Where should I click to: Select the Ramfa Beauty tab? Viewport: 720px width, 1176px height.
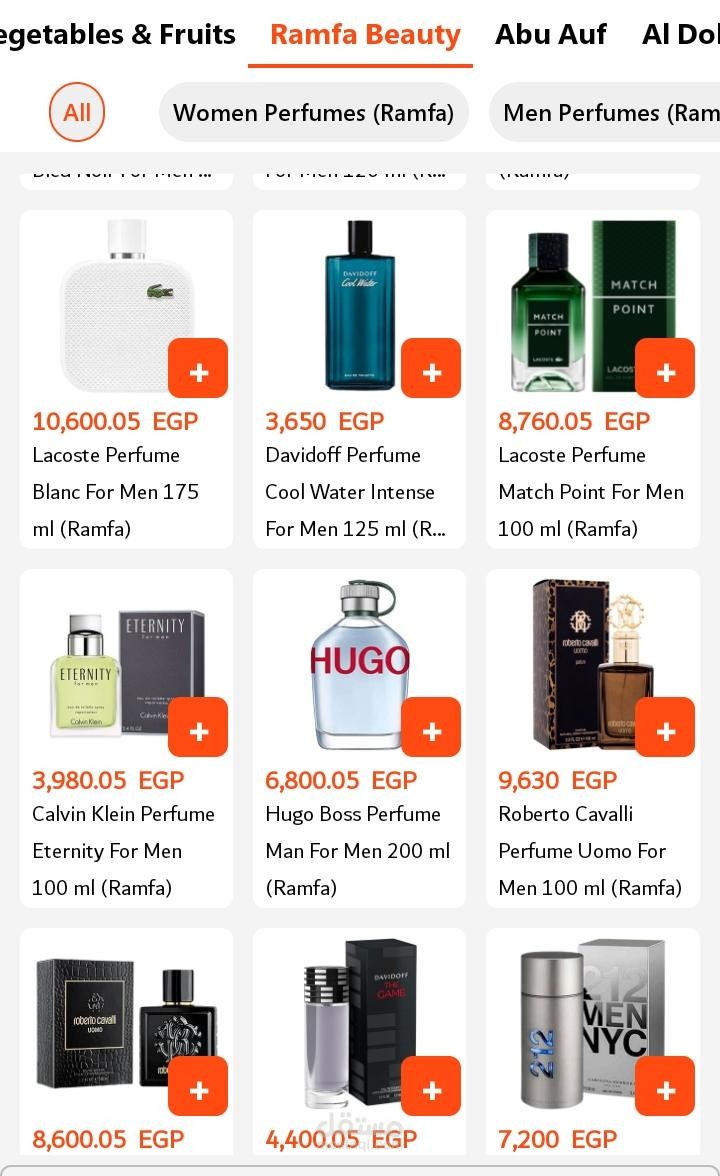(x=365, y=35)
